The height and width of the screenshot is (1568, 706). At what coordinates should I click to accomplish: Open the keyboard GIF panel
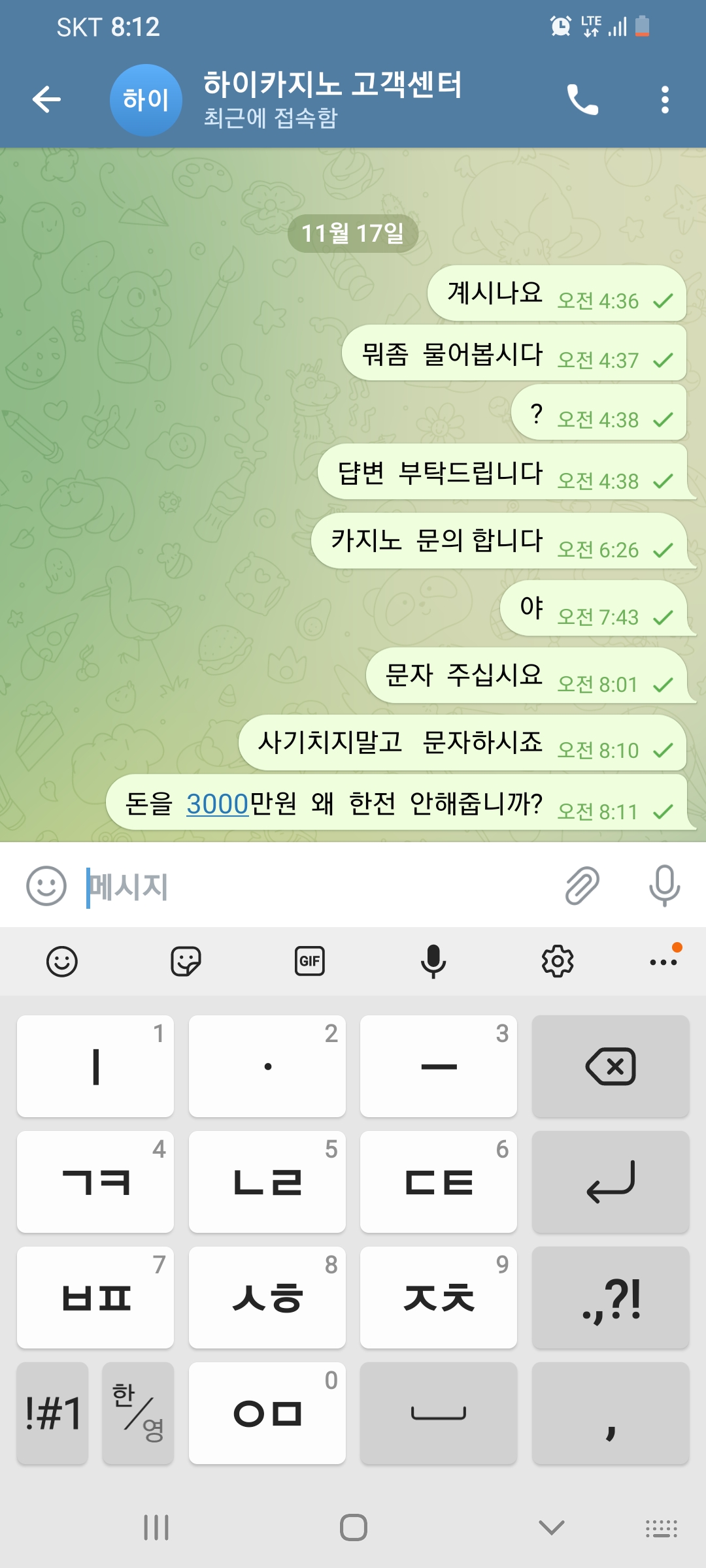click(309, 961)
